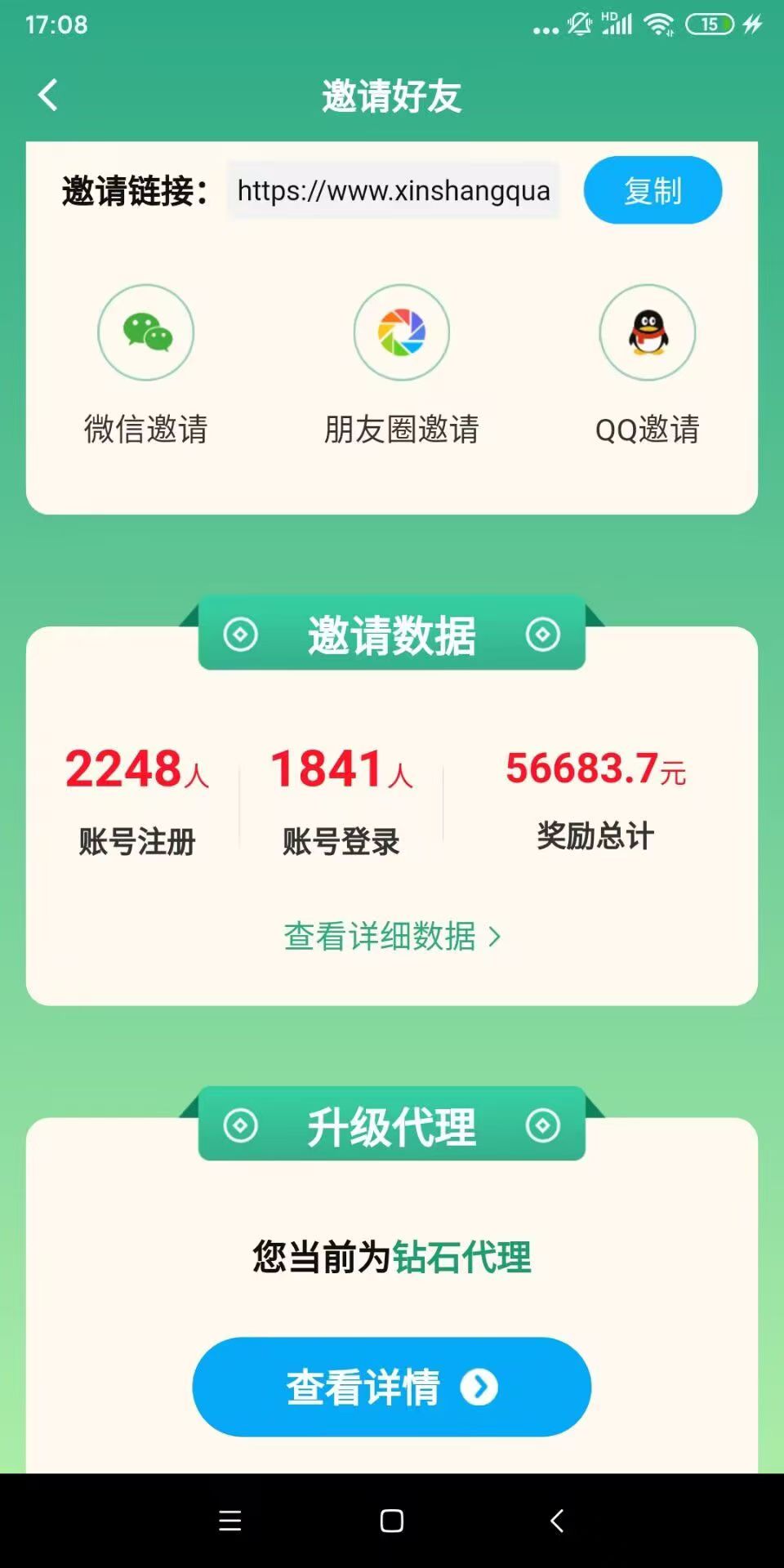Tap the 查看详情 button
This screenshot has height=1568, width=784.
391,1387
